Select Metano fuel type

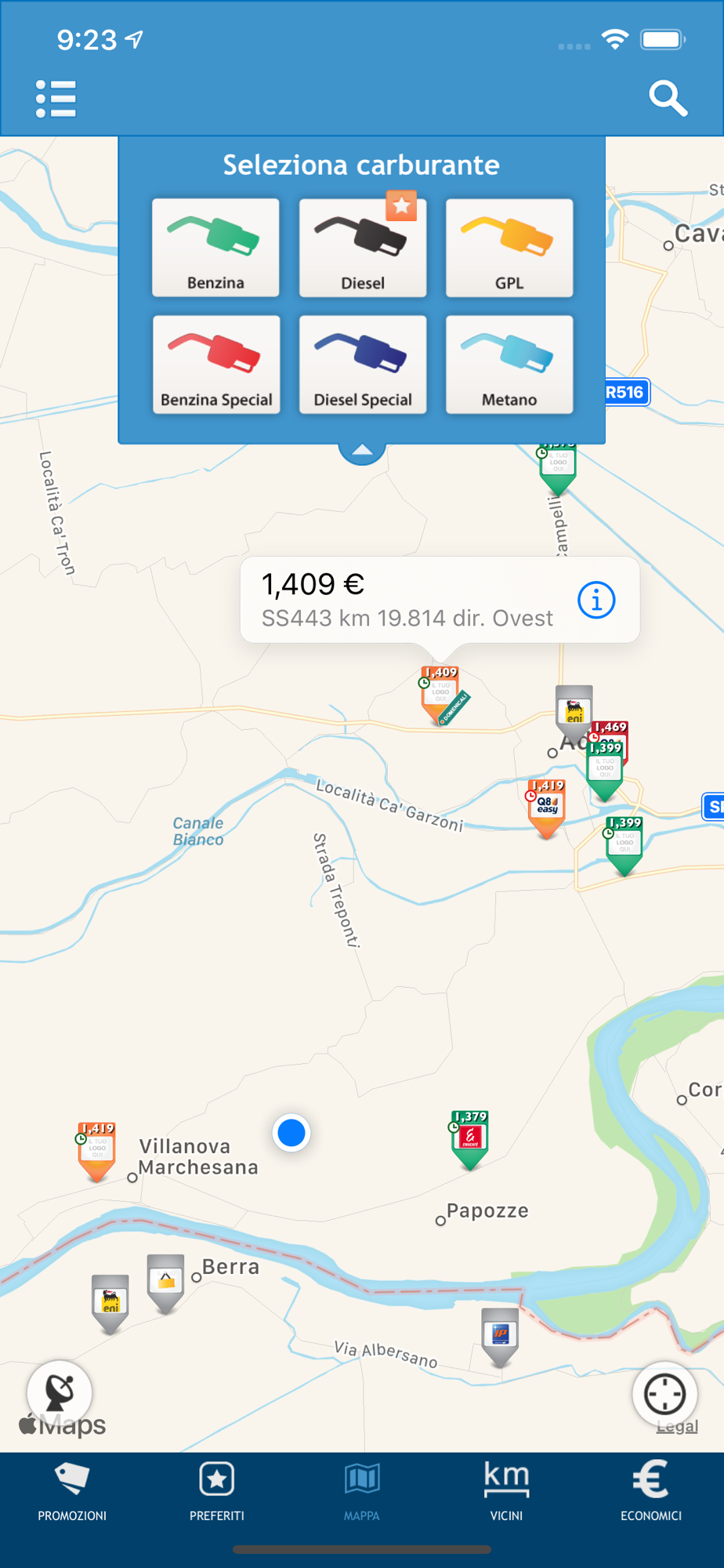coord(509,365)
